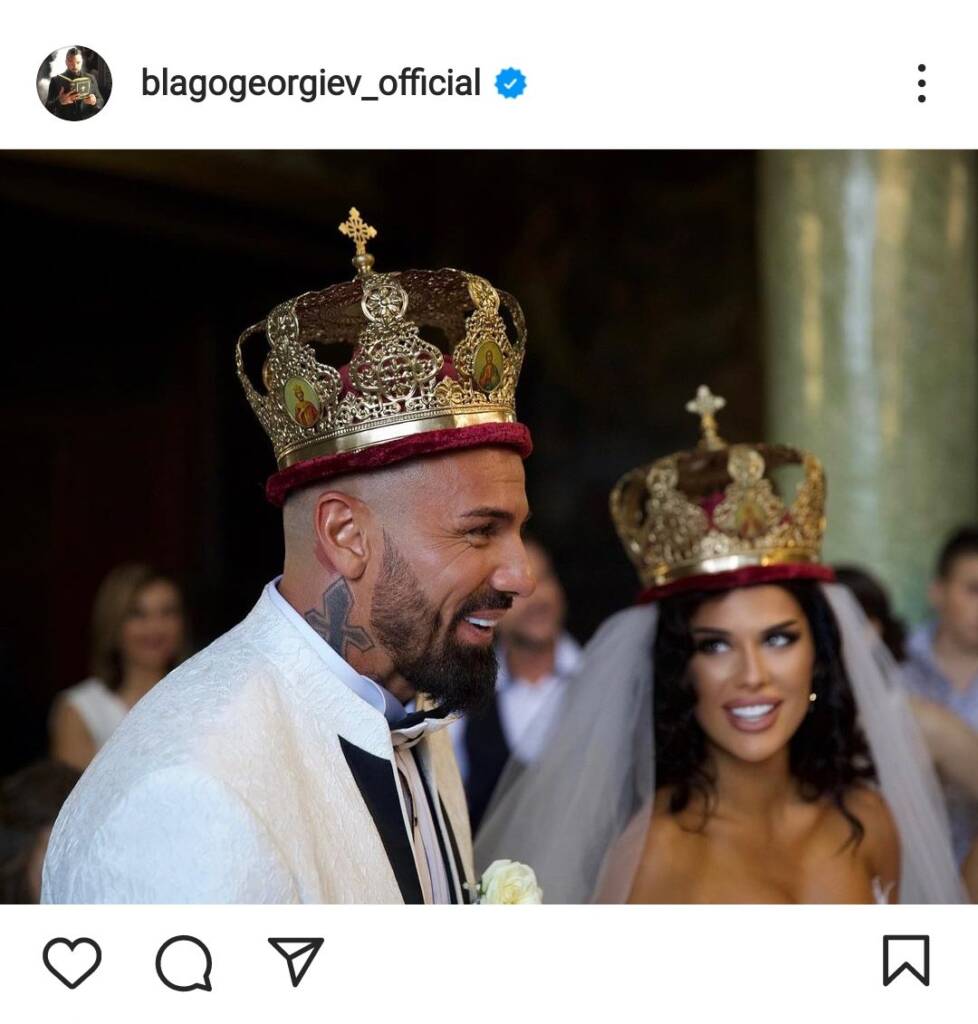Viewport: 978px width, 1024px height.
Task: Like the post with the heart icon
Action: [x=72, y=961]
